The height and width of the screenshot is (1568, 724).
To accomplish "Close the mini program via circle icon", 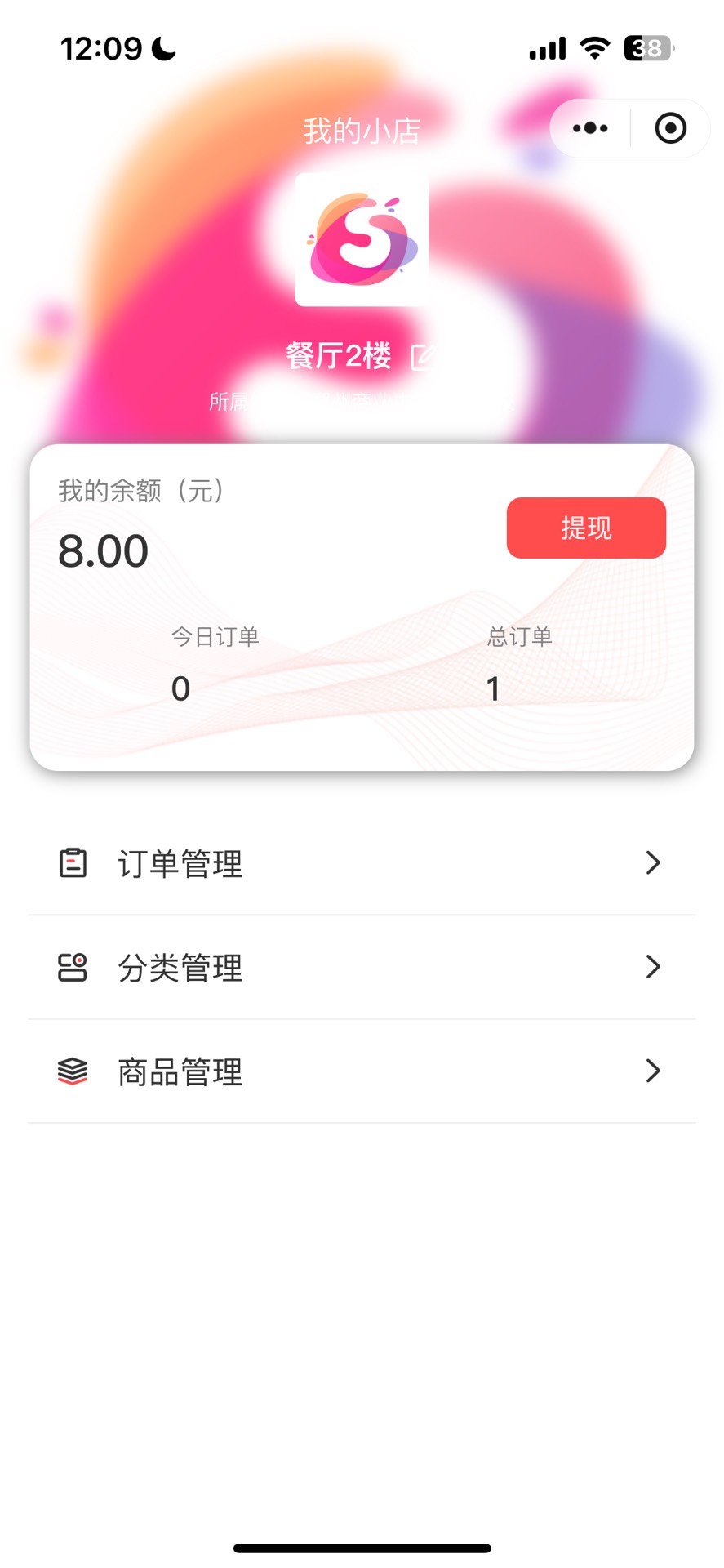I will (670, 128).
